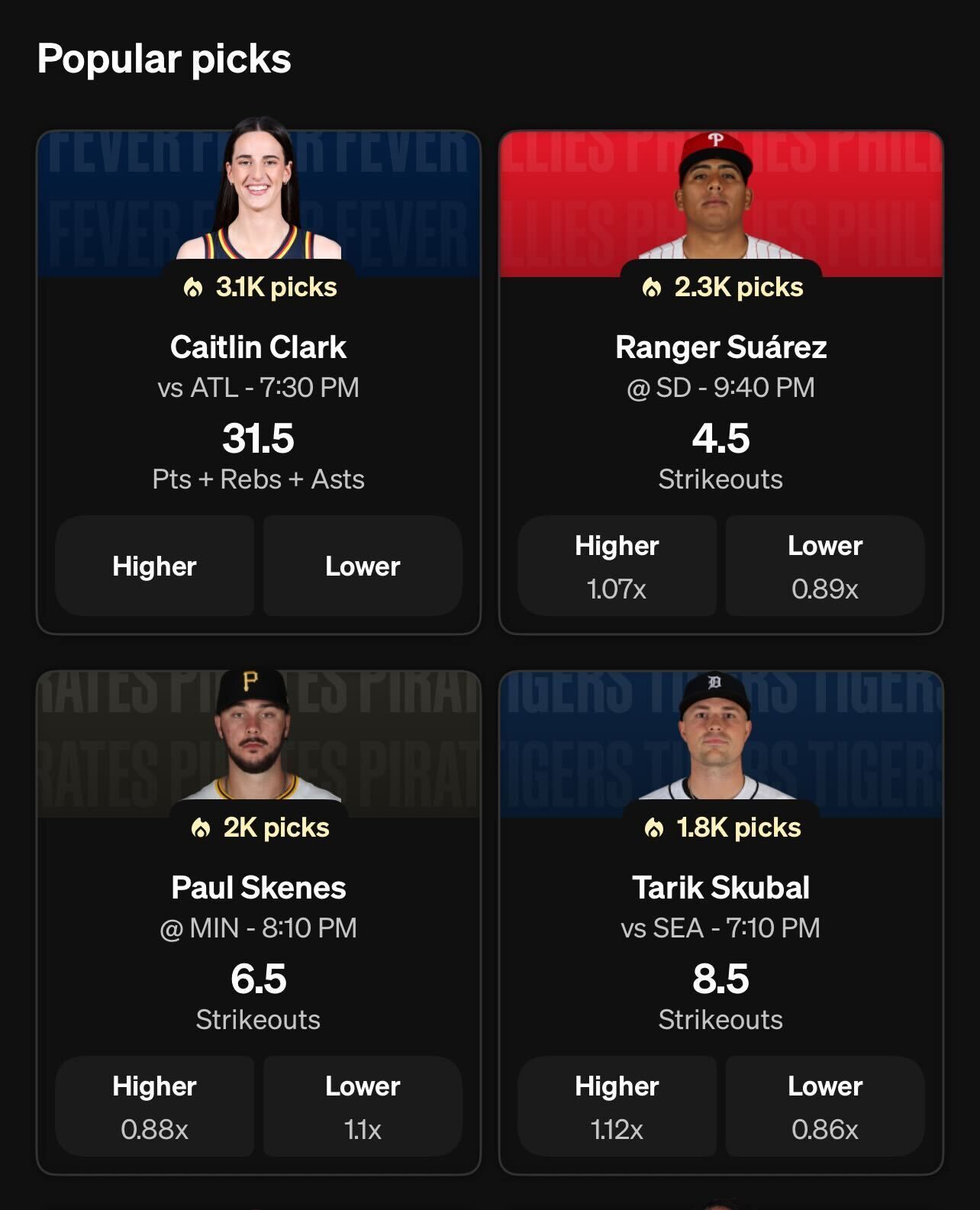Choose Lower 1.1x for Paul Skenes

tap(363, 1105)
